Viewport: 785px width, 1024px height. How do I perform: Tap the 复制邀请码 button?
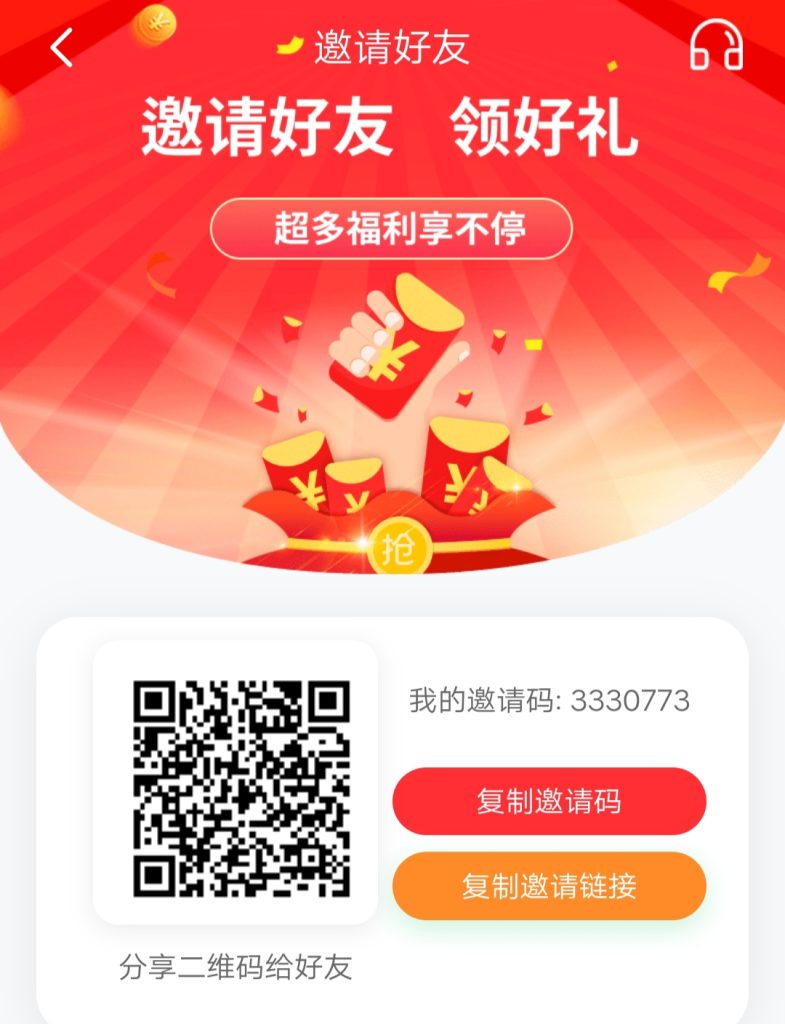point(549,801)
